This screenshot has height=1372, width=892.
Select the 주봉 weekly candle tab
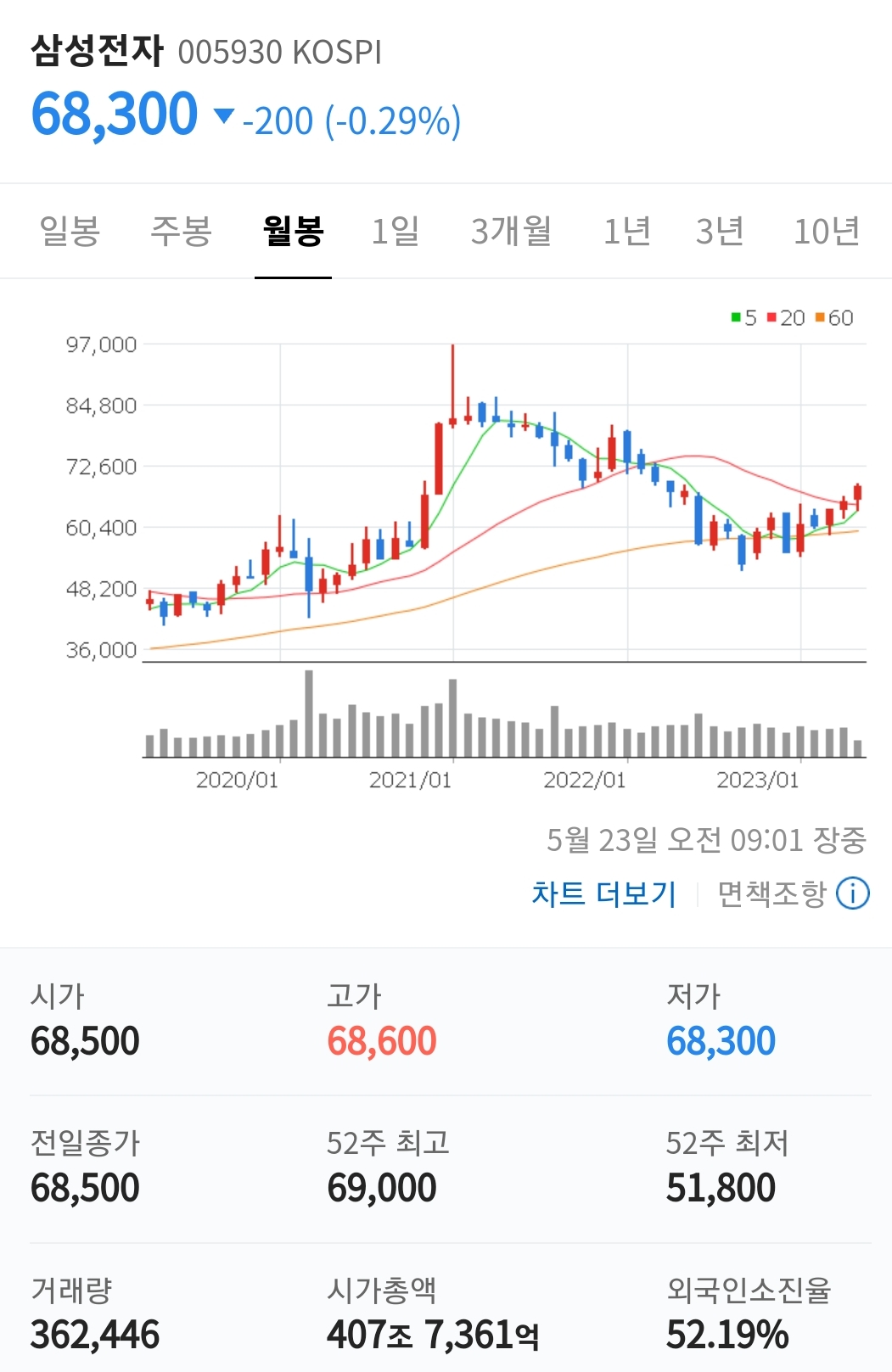tap(181, 231)
